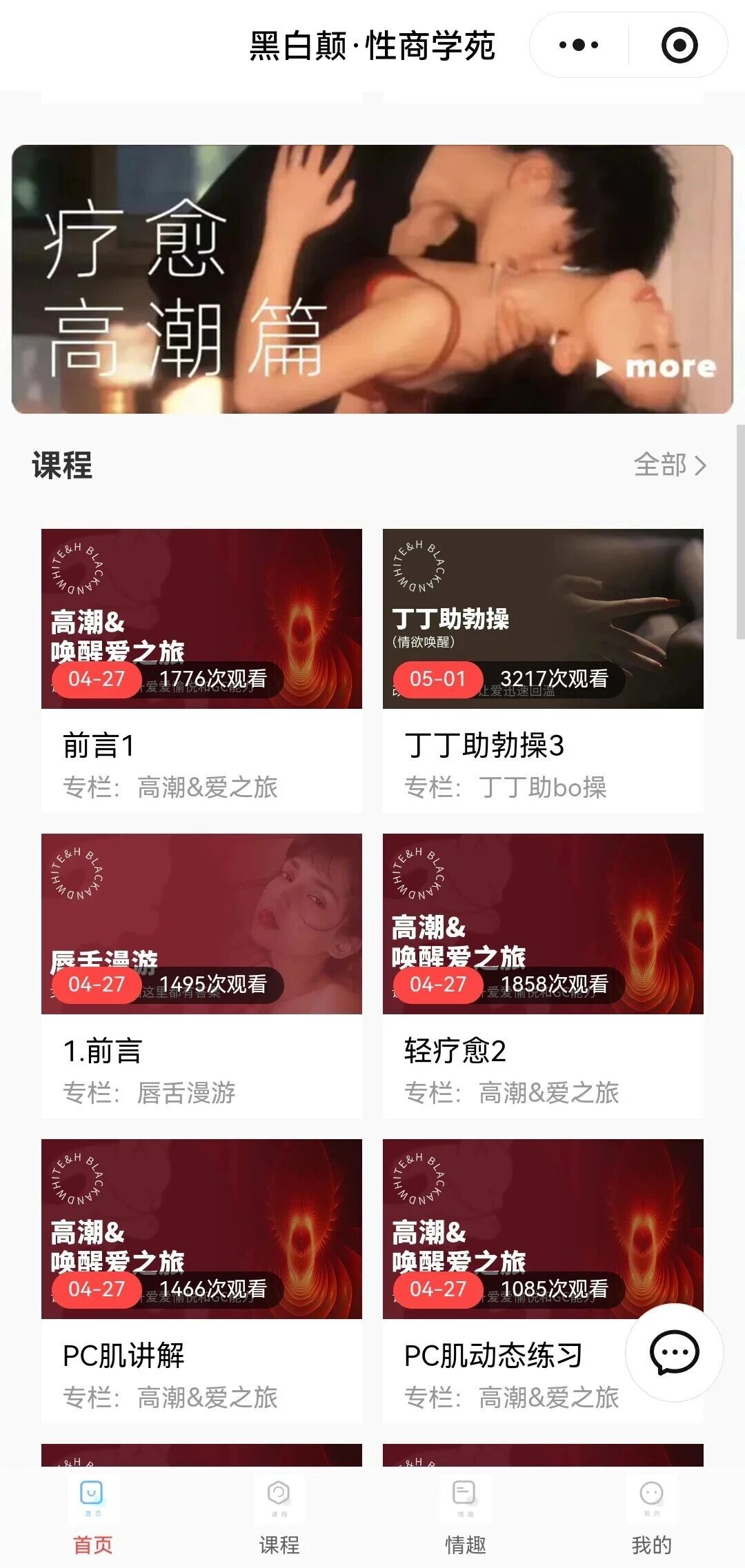Switch to the 情趣 tab

pyautogui.click(x=465, y=1517)
